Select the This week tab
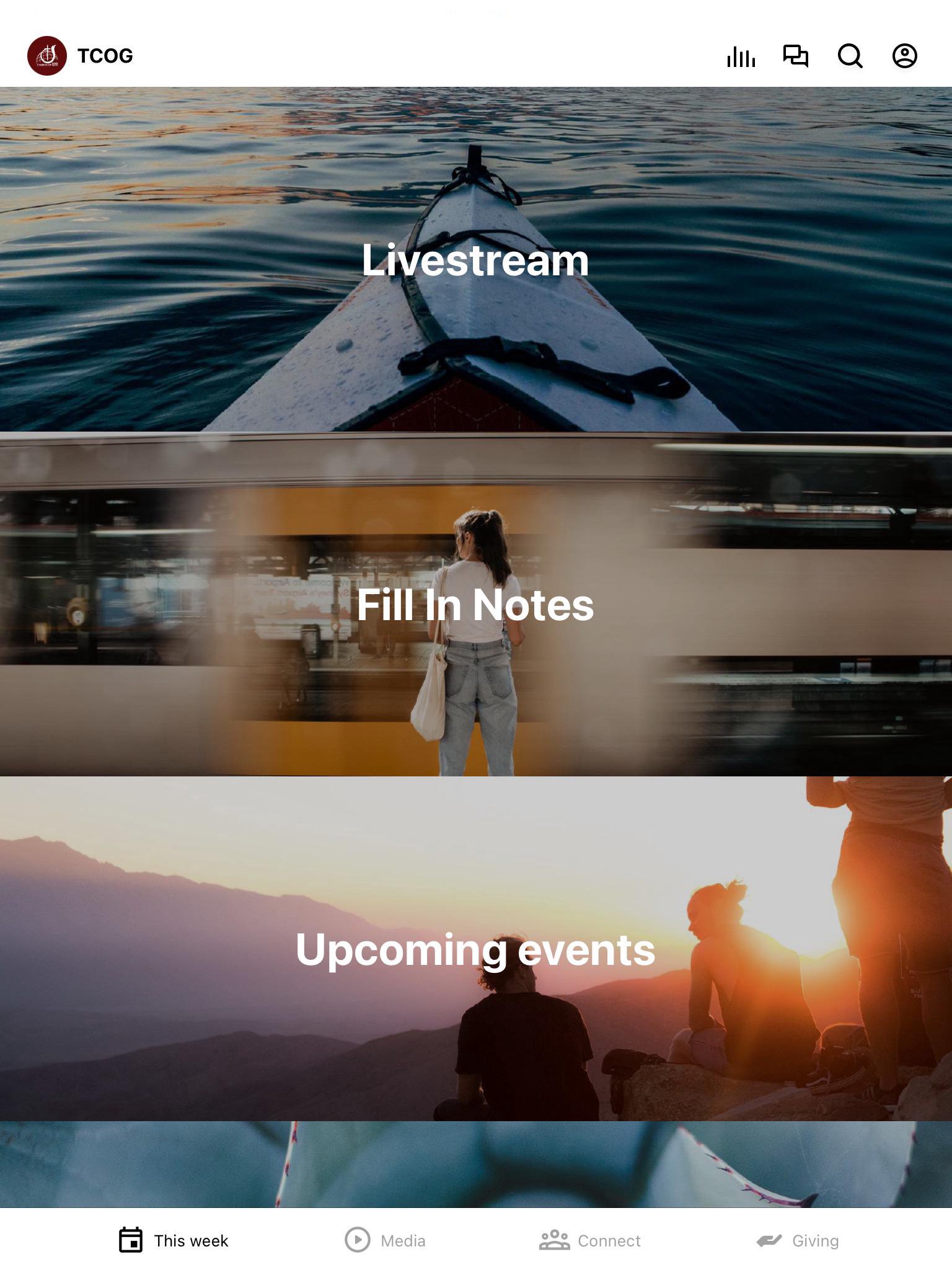 [174, 1240]
